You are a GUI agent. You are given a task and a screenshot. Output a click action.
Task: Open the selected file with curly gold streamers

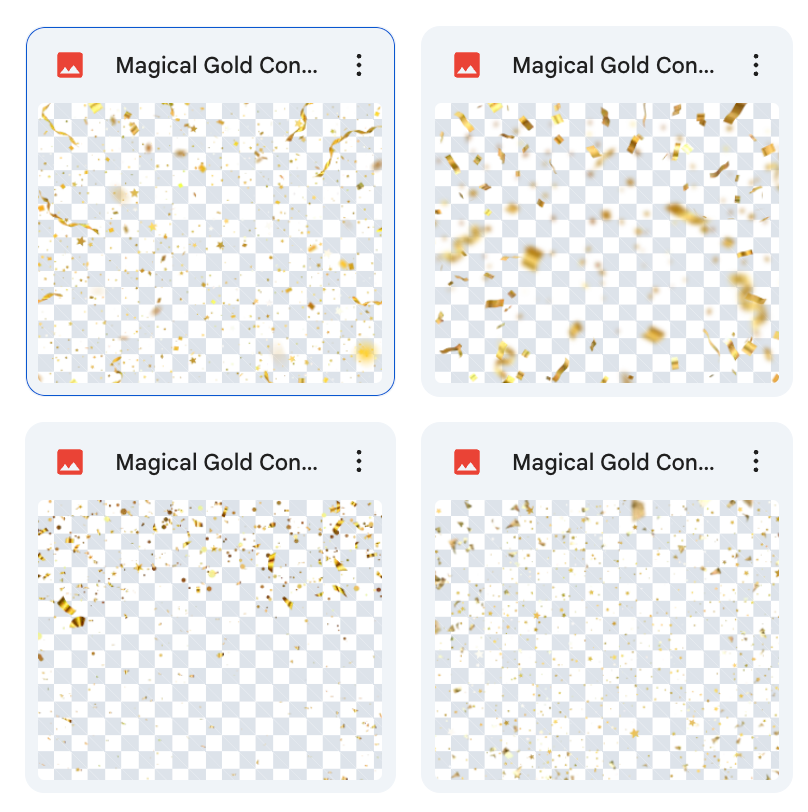click(210, 242)
